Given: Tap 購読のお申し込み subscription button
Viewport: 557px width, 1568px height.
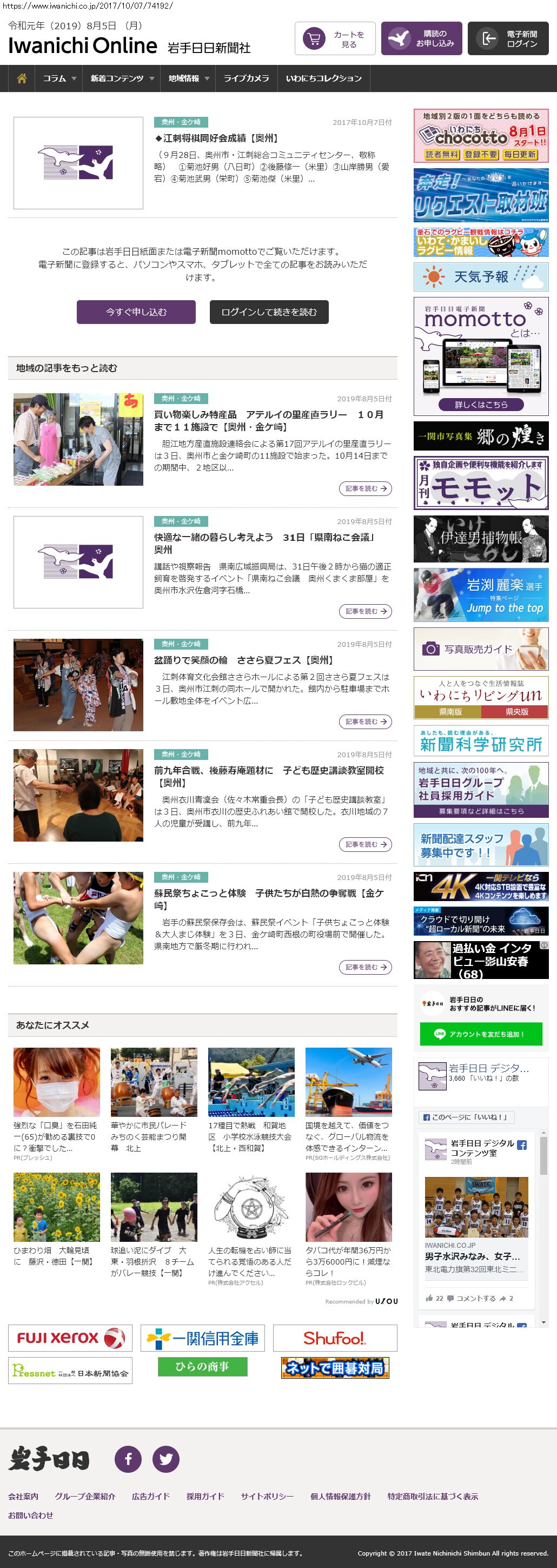Looking at the screenshot, I should coord(421,39).
